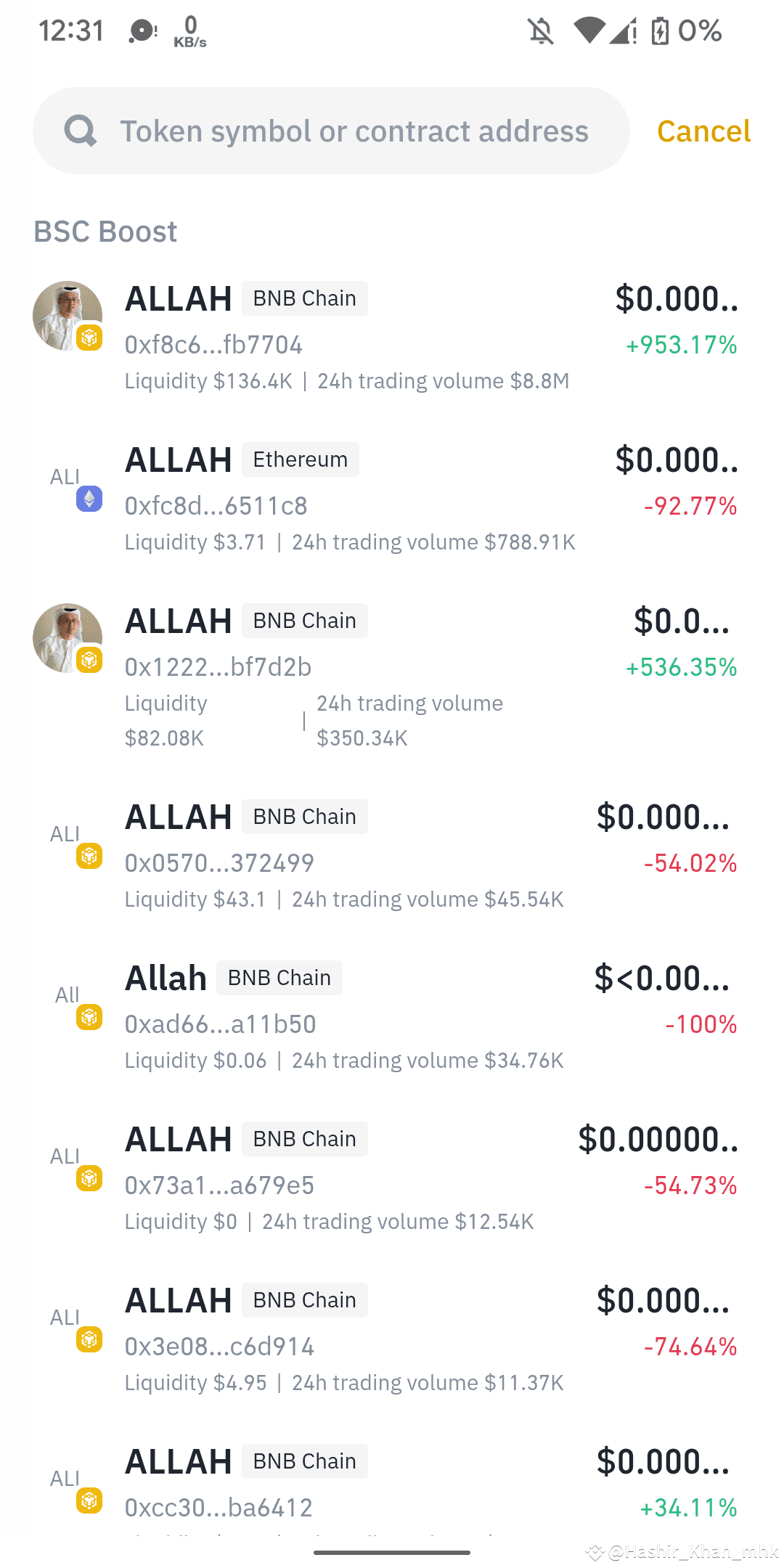784x1568 pixels.
Task: Select the Allah token with -100% change
Action: click(392, 1016)
